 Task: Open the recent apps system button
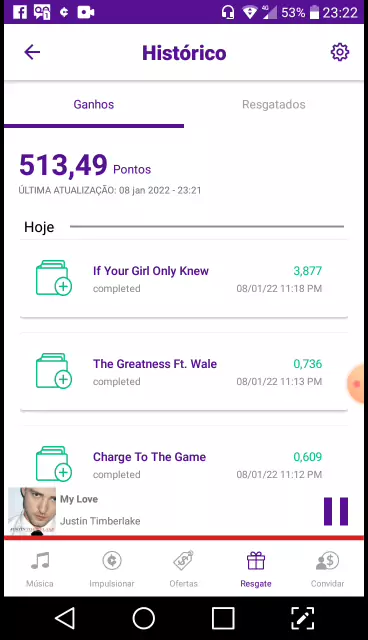tap(223, 618)
